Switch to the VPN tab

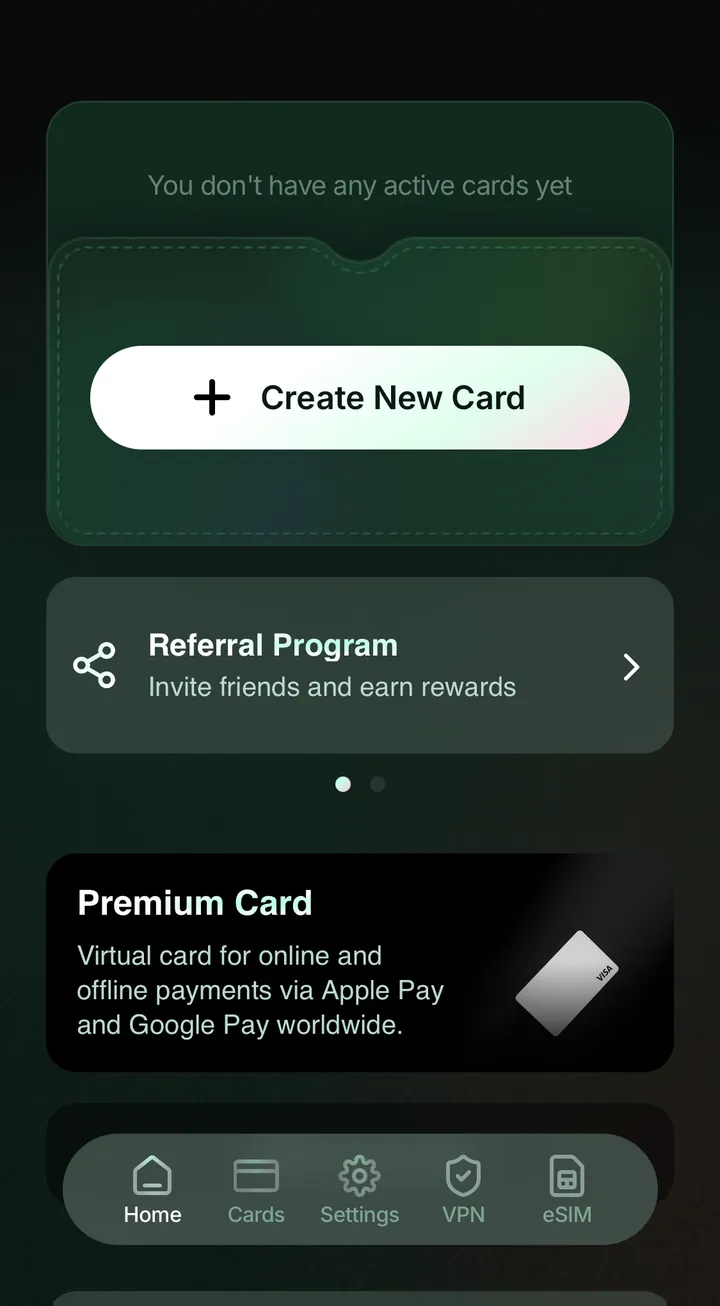coord(463,1190)
